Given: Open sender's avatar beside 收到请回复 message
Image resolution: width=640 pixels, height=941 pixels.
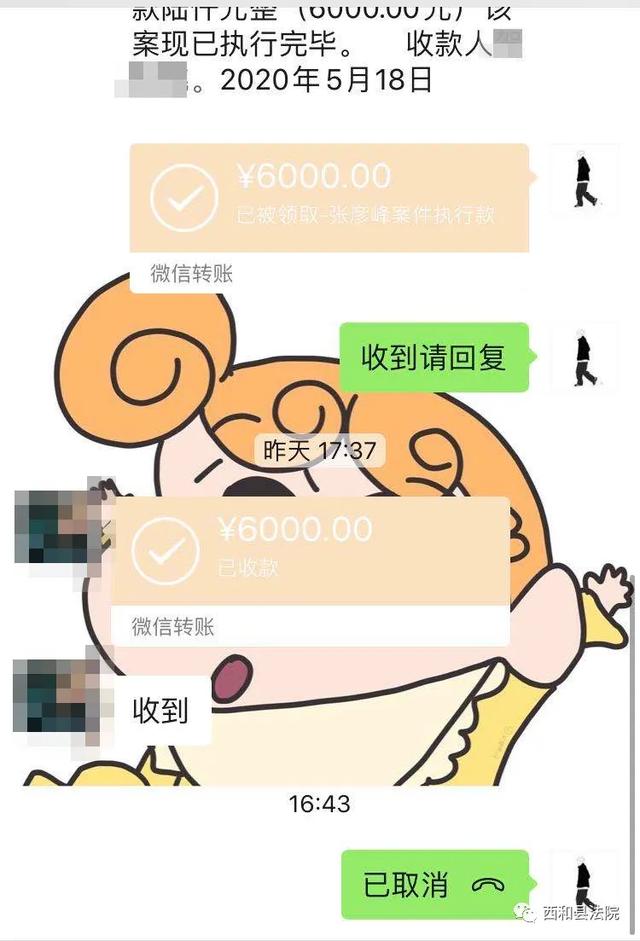Looking at the screenshot, I should 585,357.
